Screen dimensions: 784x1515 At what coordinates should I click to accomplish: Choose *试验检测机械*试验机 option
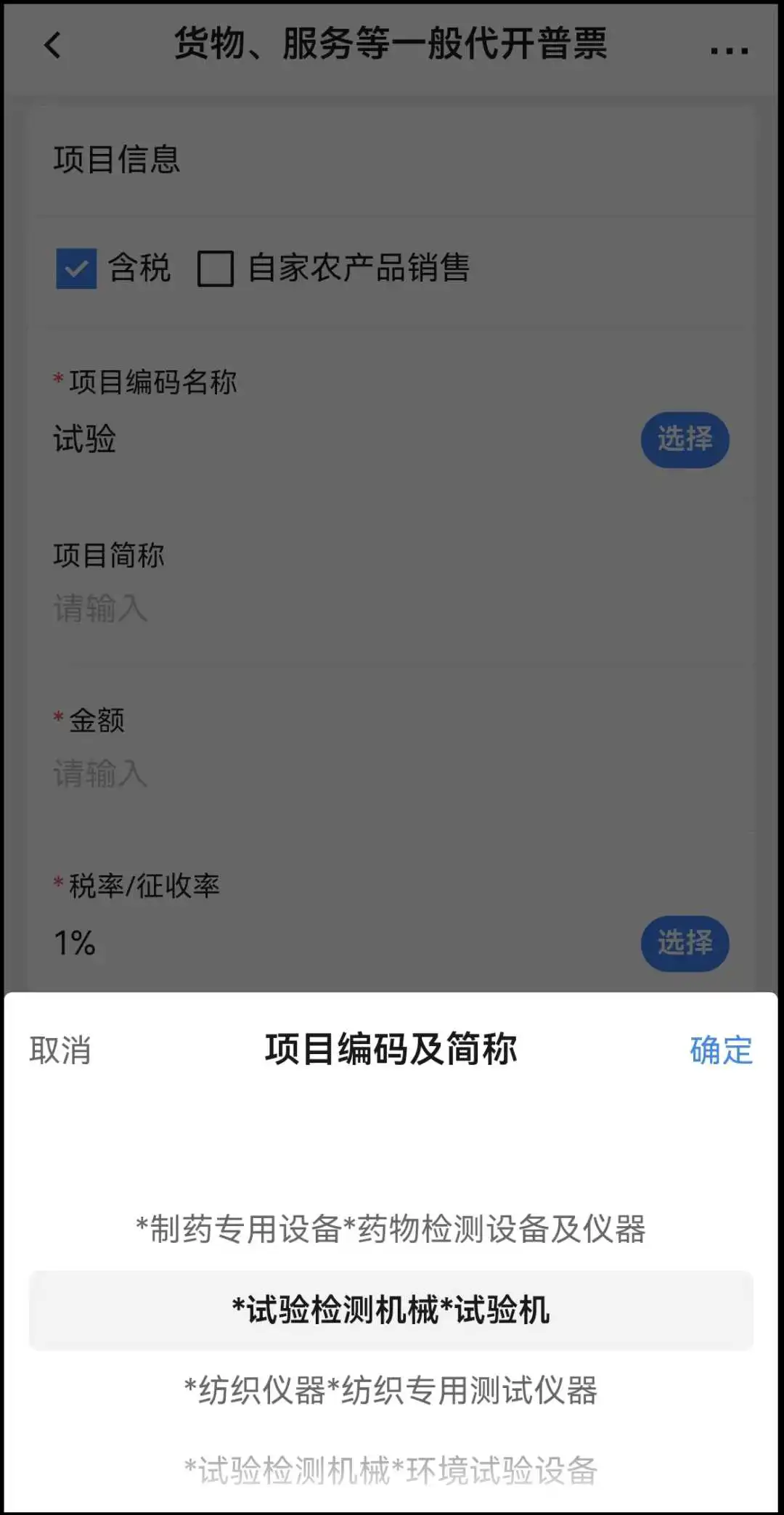pos(391,1310)
